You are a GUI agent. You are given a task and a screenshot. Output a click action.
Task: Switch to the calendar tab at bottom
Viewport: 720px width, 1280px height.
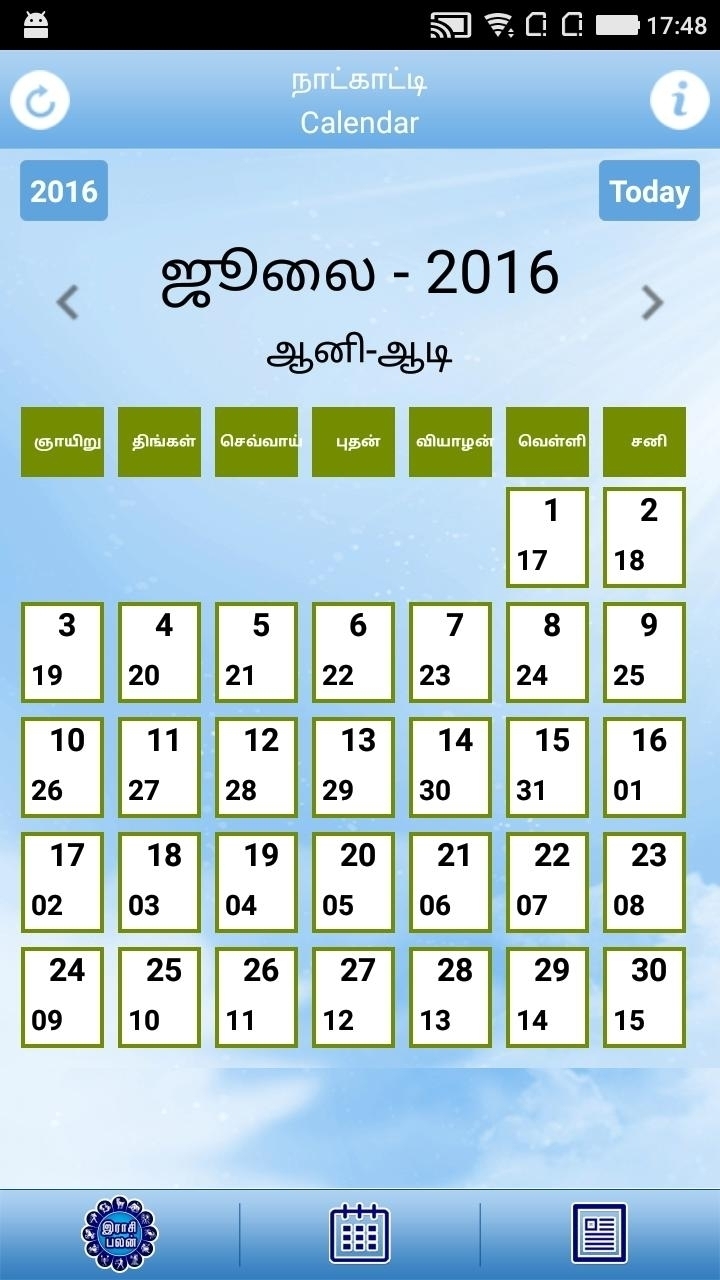point(360,1234)
